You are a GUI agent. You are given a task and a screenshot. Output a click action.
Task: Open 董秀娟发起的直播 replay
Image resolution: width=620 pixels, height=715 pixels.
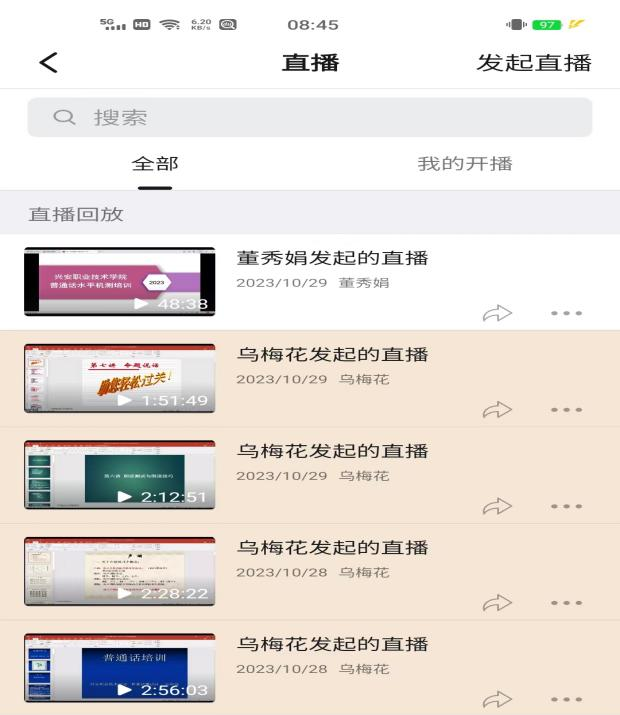(x=332, y=258)
